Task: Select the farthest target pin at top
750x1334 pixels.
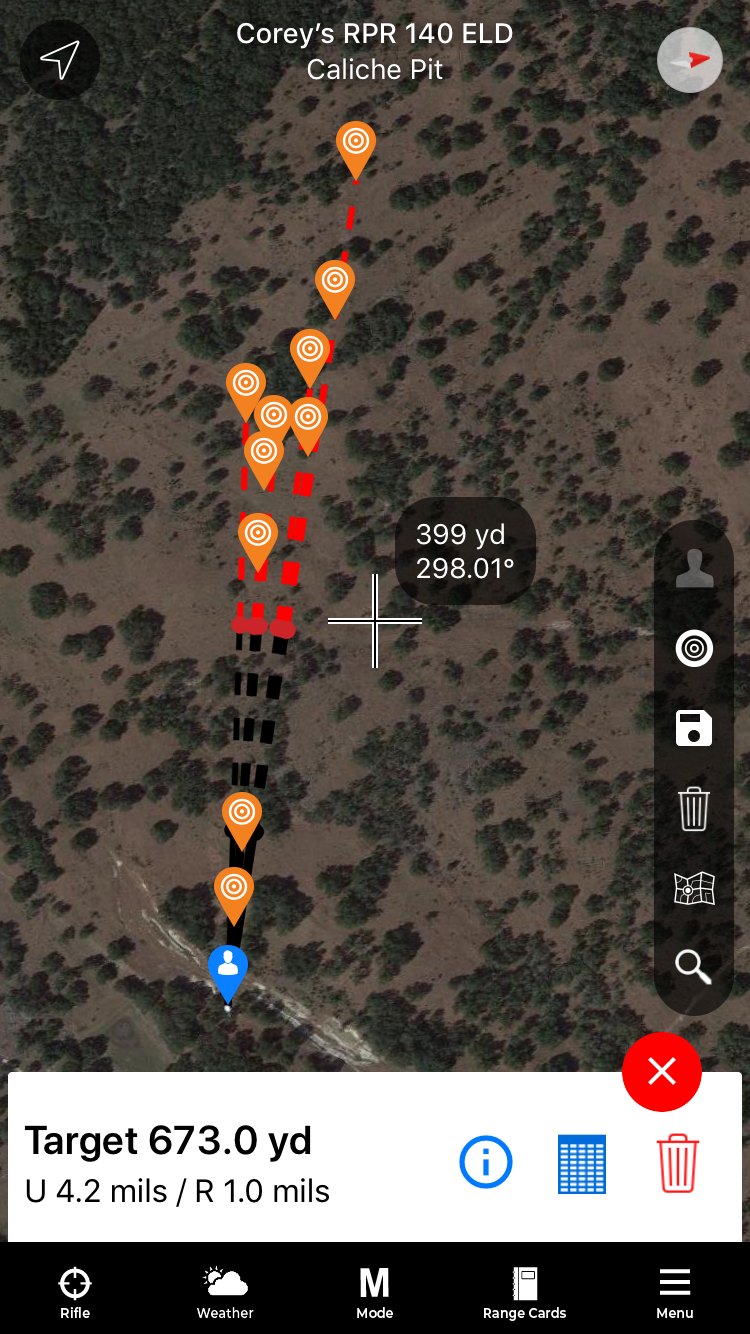Action: click(x=356, y=145)
